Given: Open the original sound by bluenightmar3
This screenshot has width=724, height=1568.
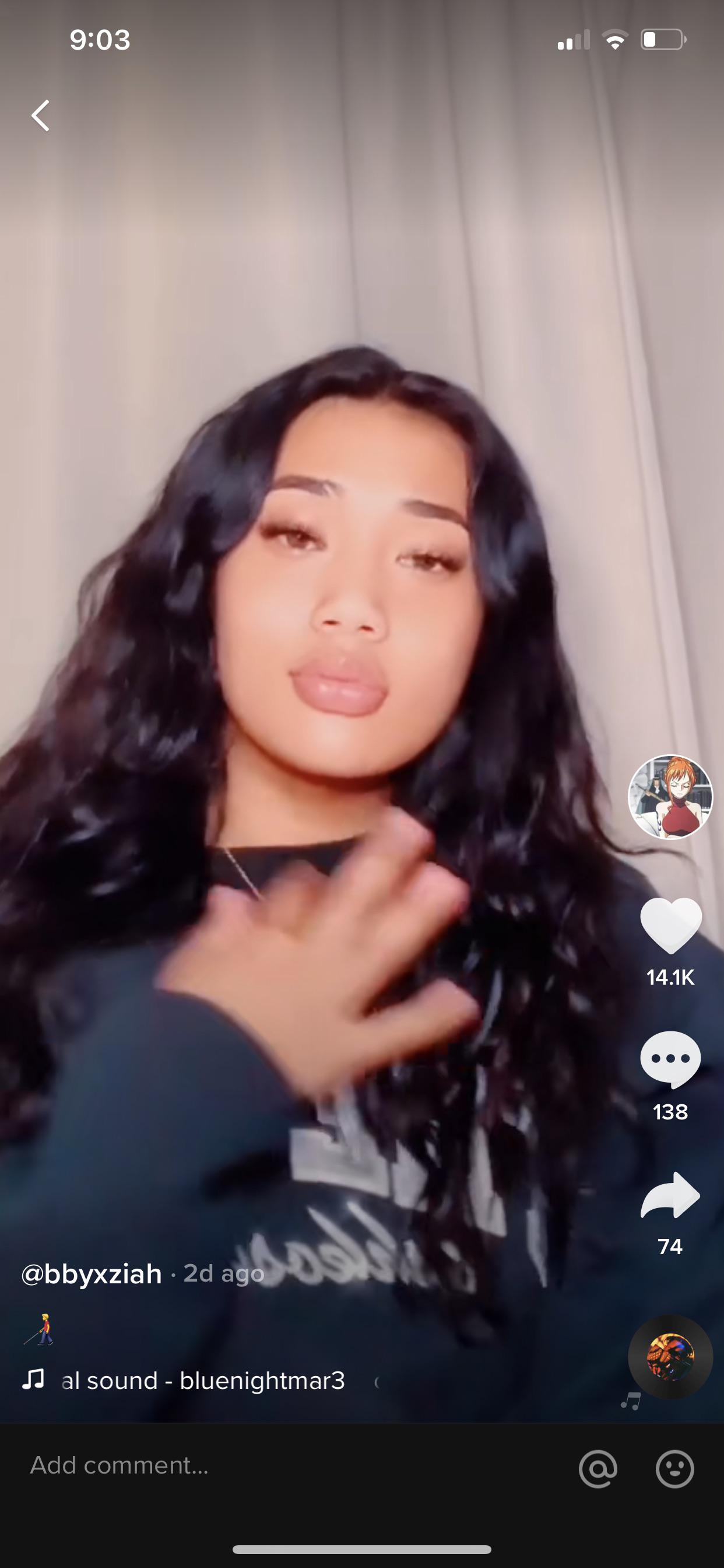Looking at the screenshot, I should tap(204, 1380).
